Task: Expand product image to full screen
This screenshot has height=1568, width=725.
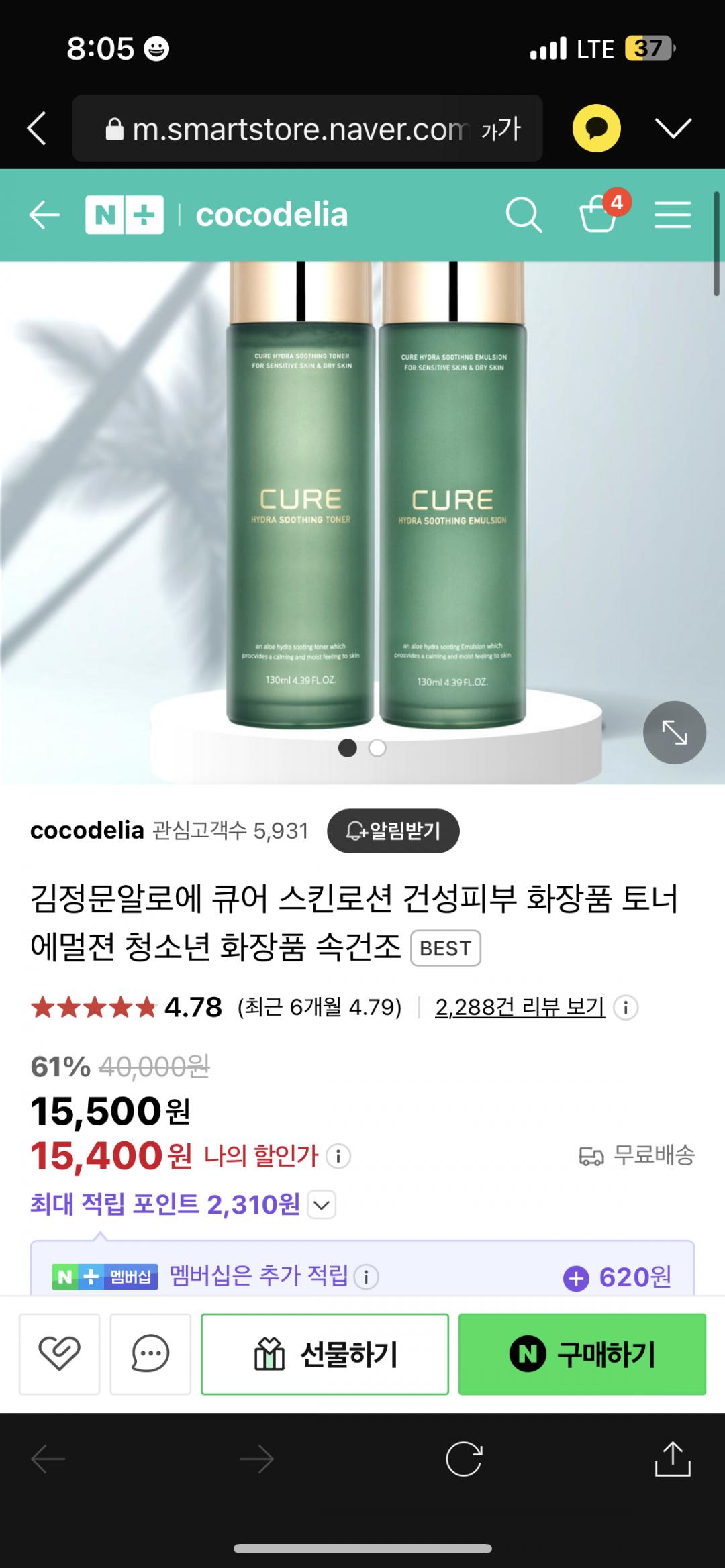Action: click(674, 733)
